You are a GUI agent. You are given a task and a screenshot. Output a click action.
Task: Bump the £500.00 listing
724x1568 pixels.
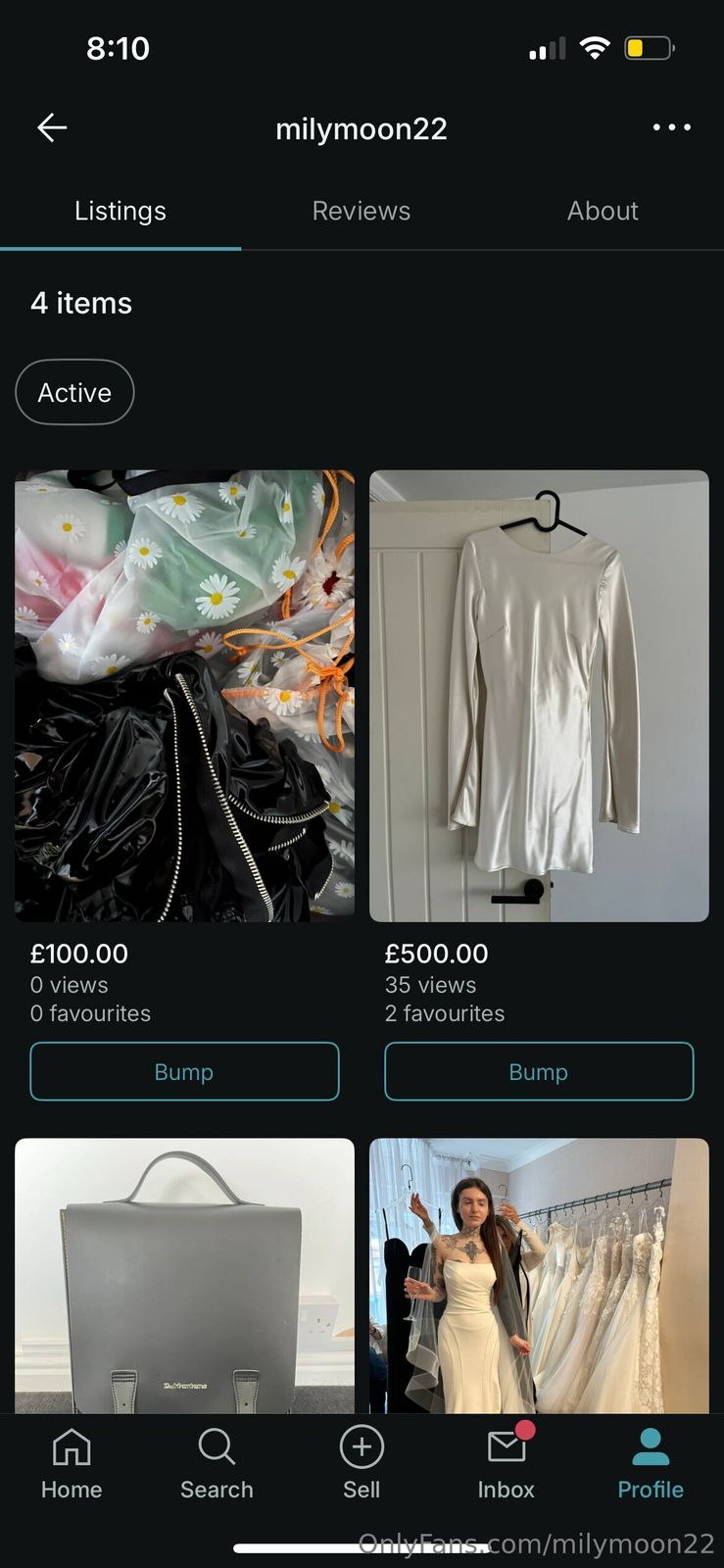tap(539, 1071)
